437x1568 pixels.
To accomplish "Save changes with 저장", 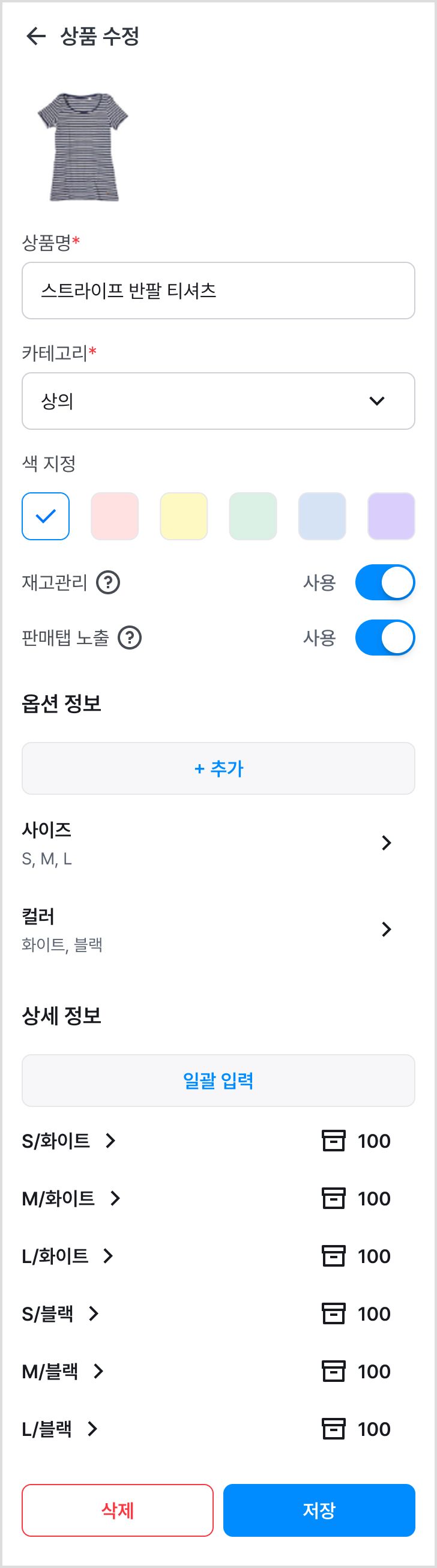I will coord(319,1510).
